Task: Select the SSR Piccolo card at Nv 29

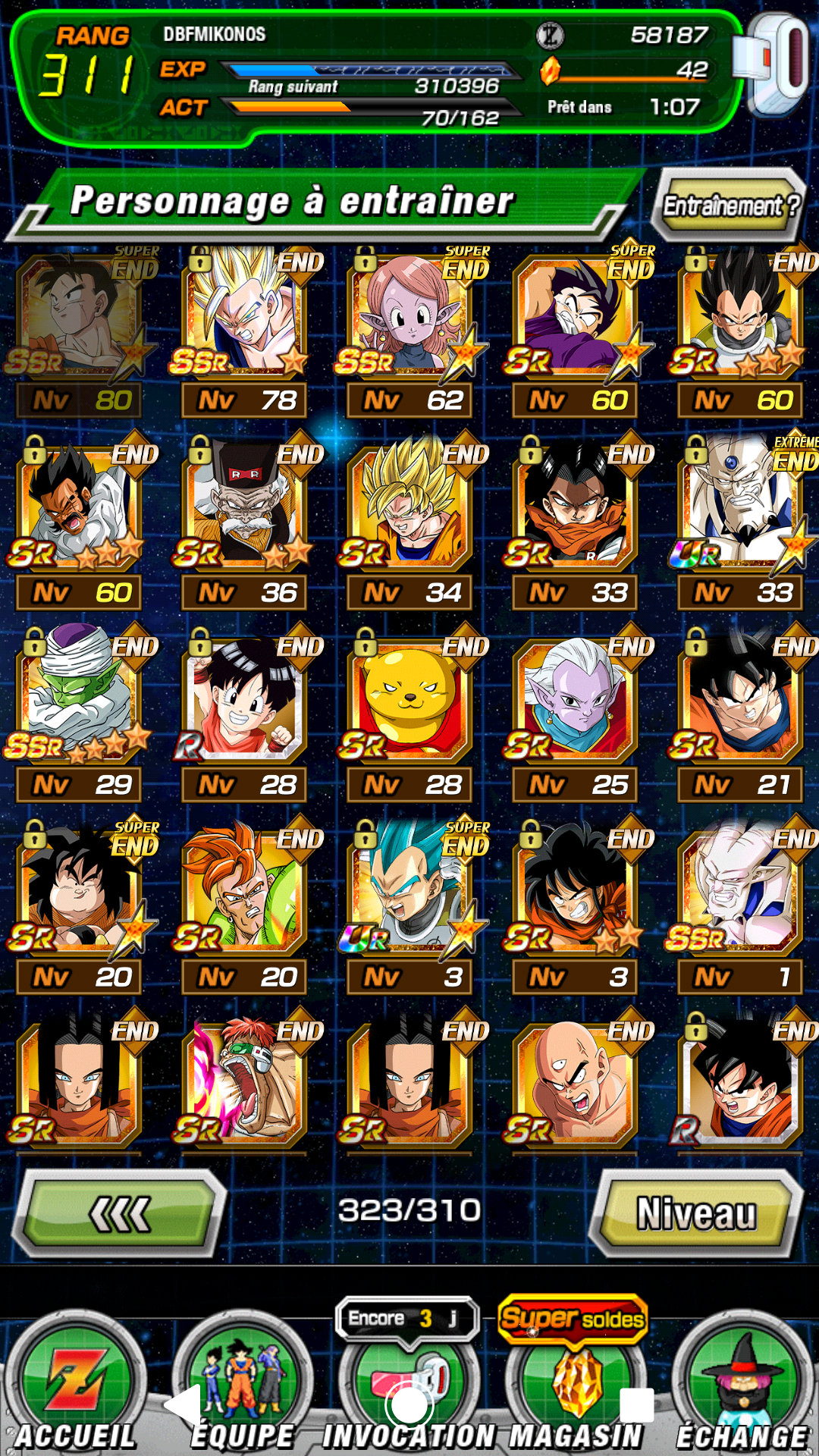Action: click(81, 717)
